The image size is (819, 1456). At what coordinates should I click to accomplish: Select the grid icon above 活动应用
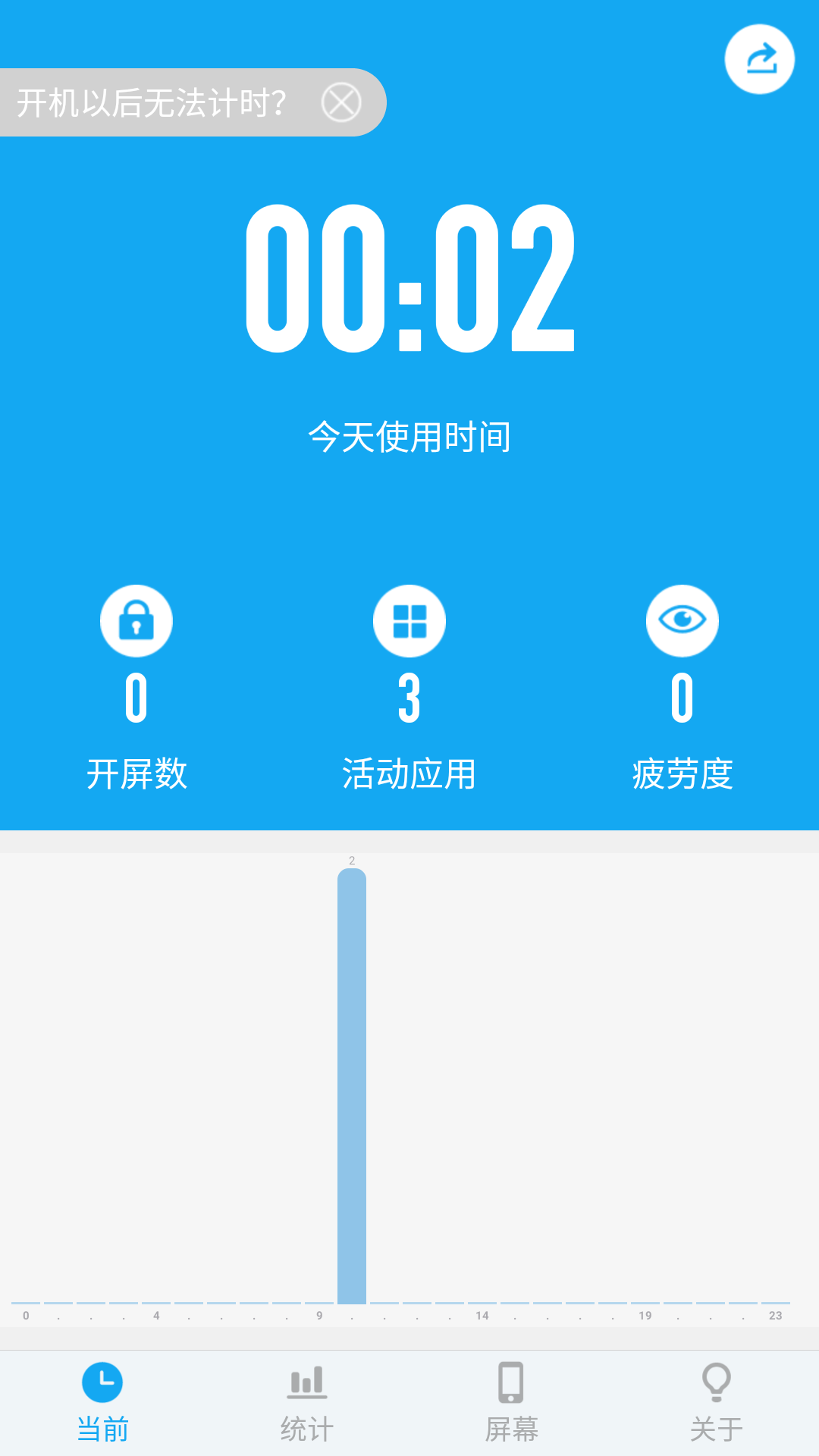[409, 620]
